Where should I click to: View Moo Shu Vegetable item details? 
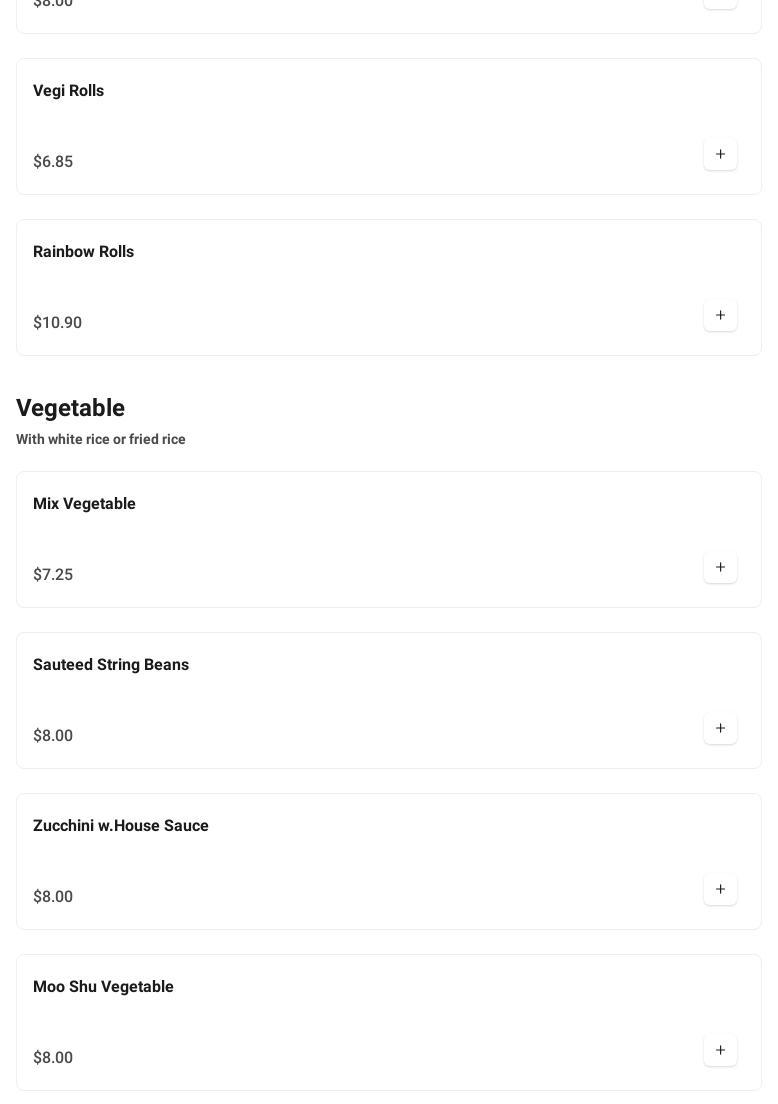(103, 987)
